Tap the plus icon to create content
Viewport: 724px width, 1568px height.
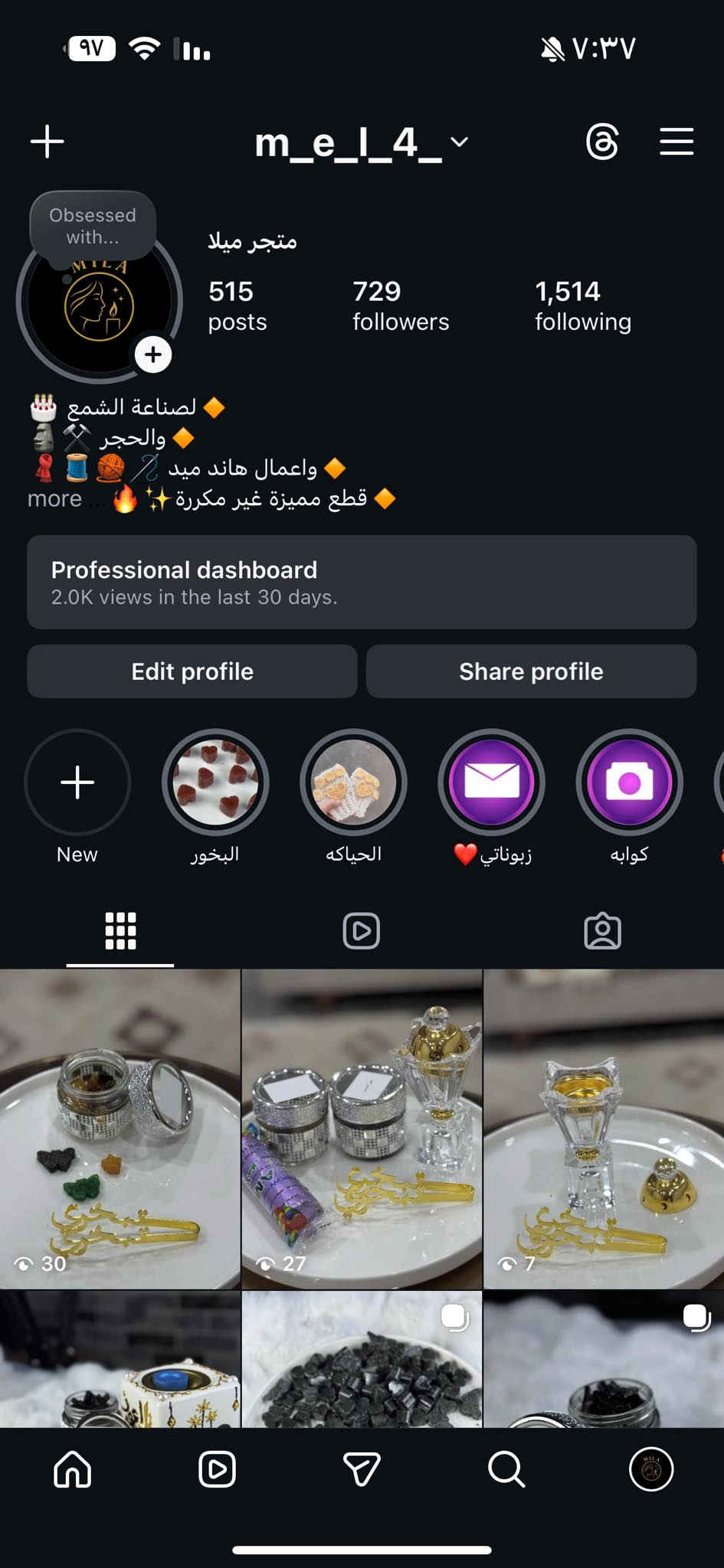pos(47,142)
